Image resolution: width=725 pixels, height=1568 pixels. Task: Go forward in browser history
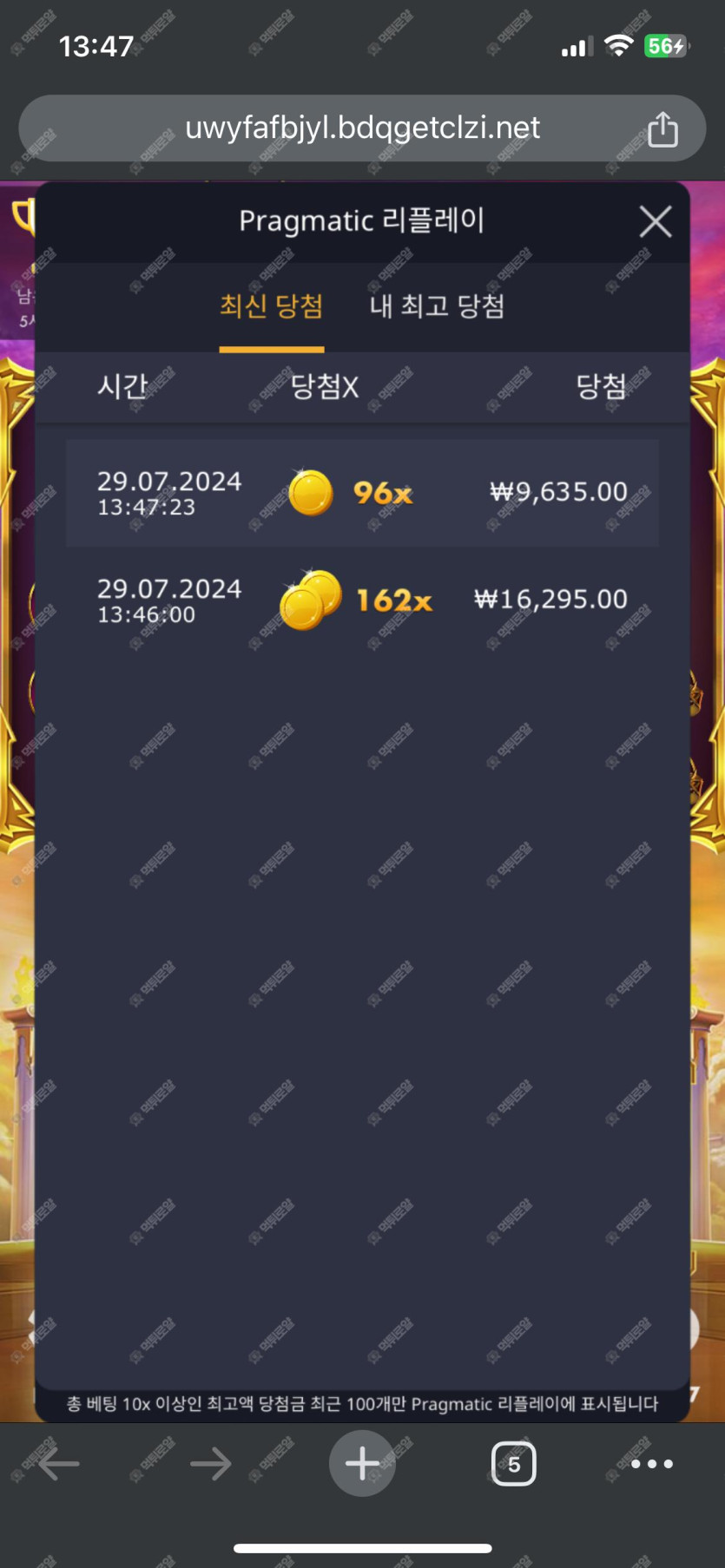coord(210,1464)
